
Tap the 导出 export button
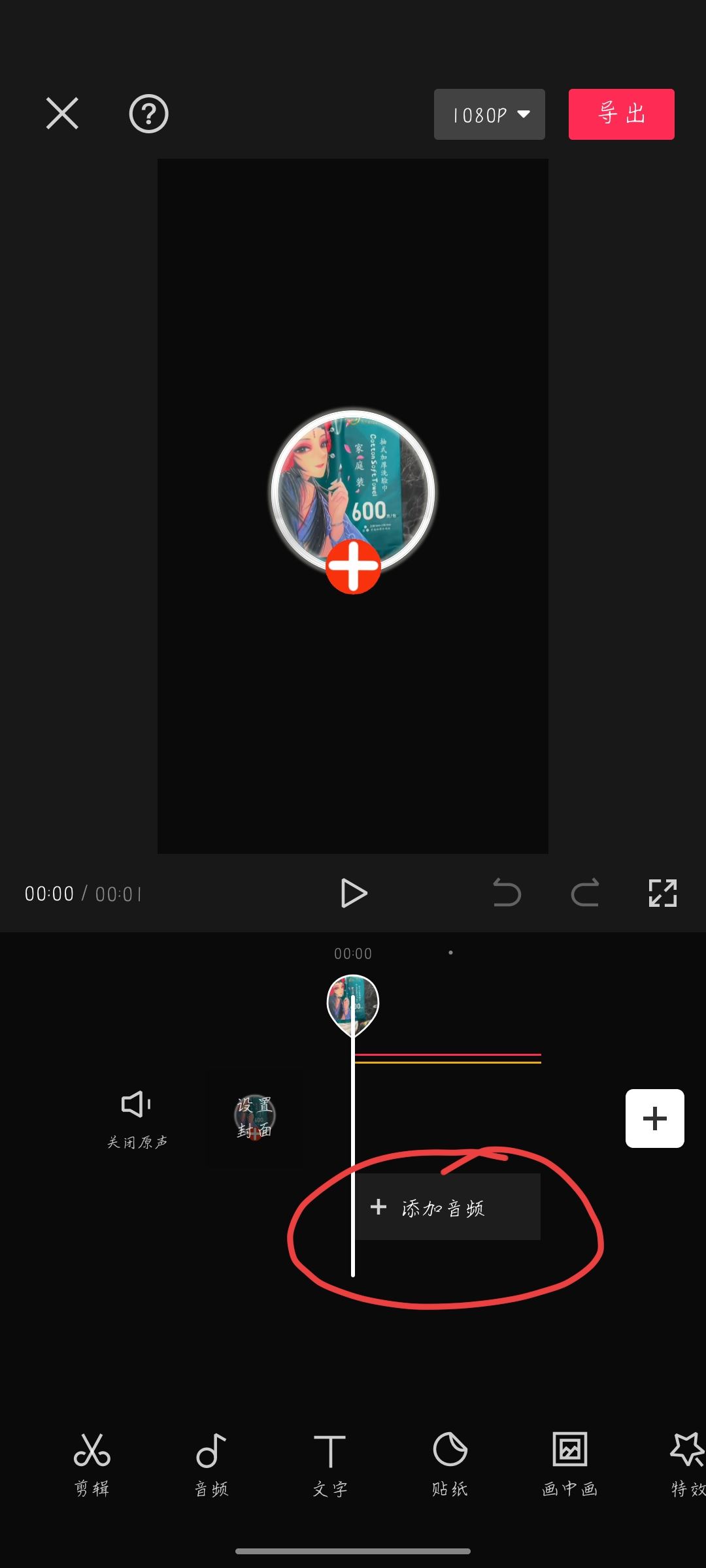click(x=621, y=114)
